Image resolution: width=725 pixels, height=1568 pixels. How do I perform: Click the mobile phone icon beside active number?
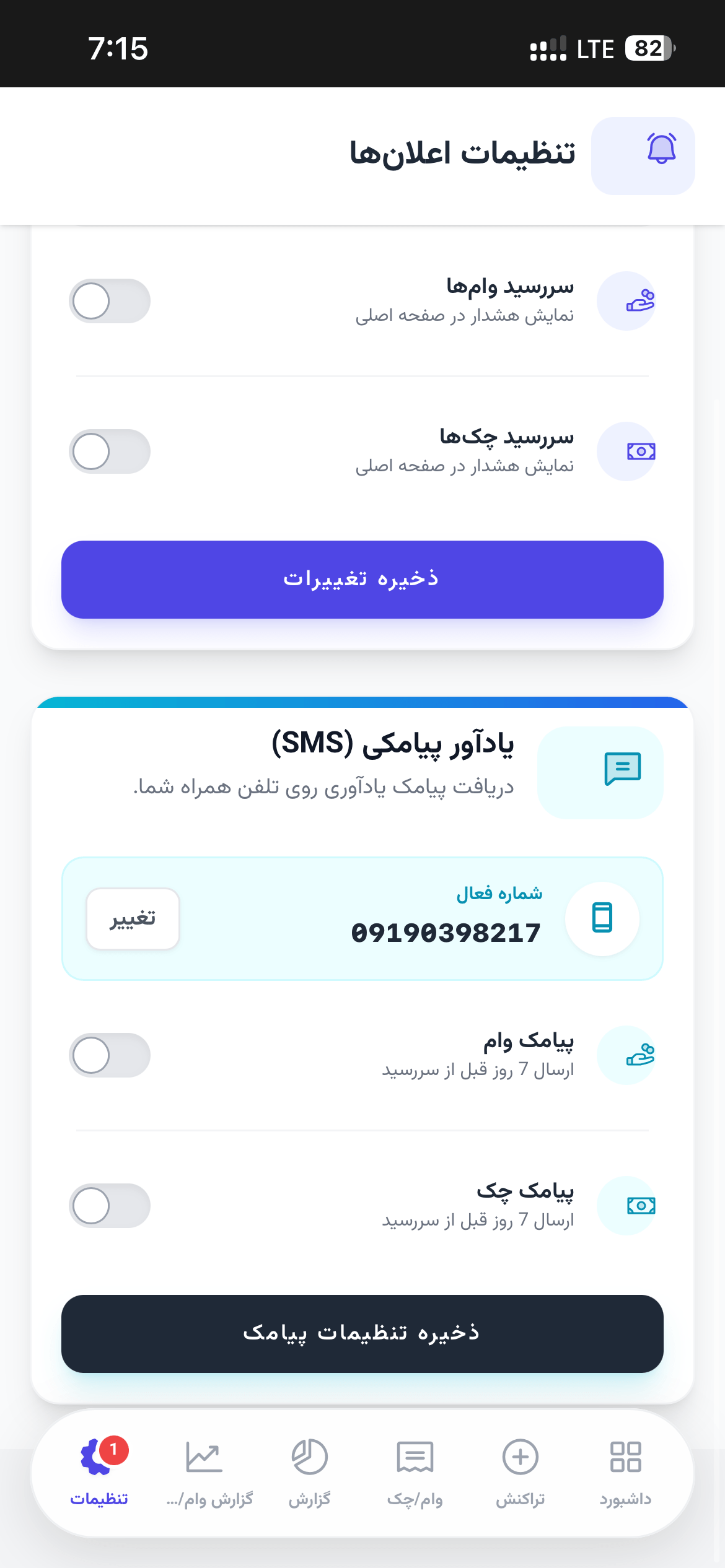pos(602,919)
